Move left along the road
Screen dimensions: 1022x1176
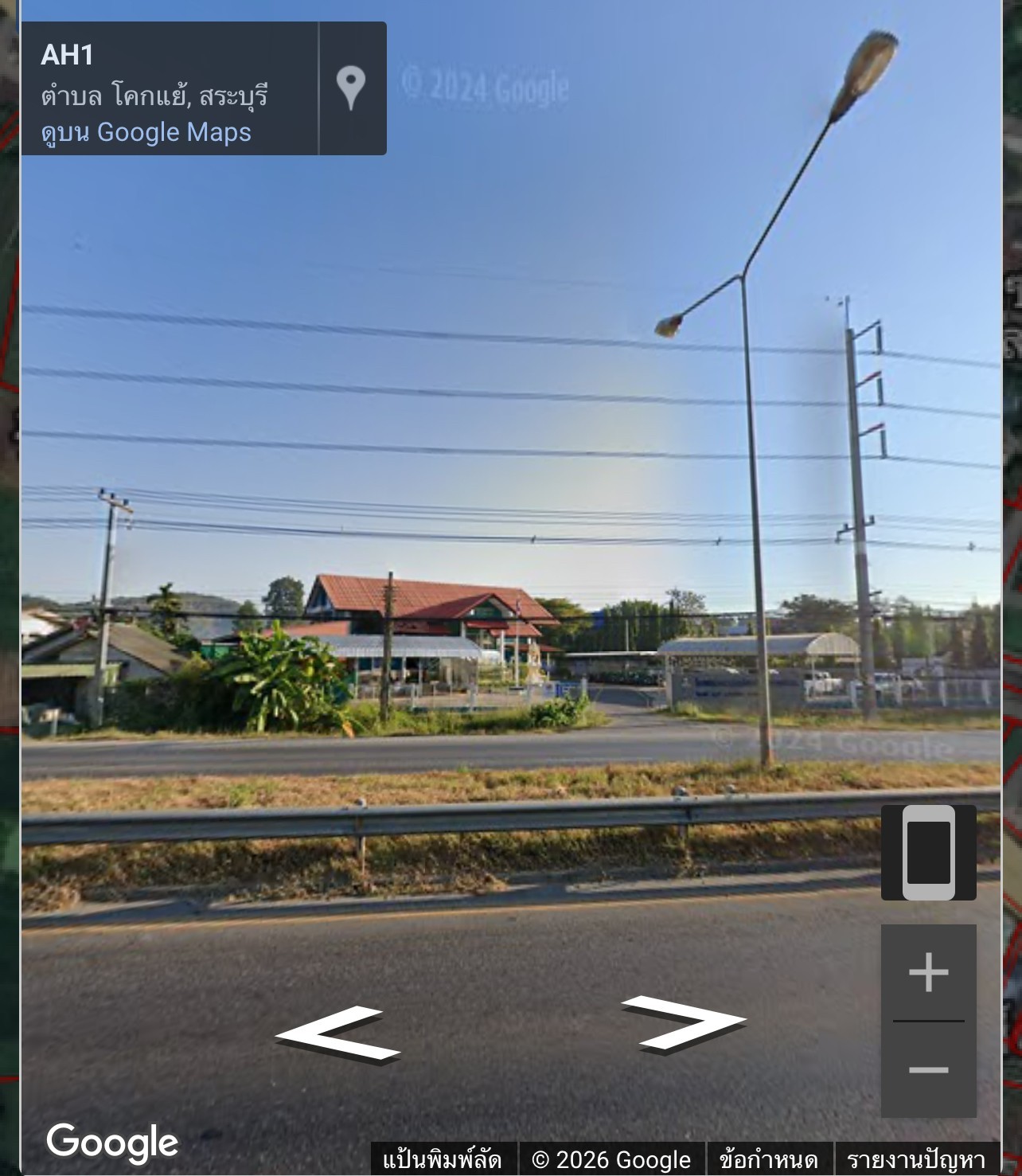point(338,1033)
